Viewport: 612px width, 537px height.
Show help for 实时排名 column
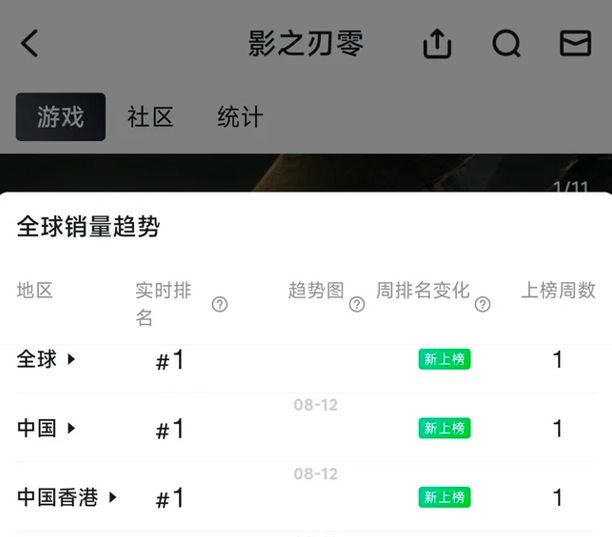(220, 304)
